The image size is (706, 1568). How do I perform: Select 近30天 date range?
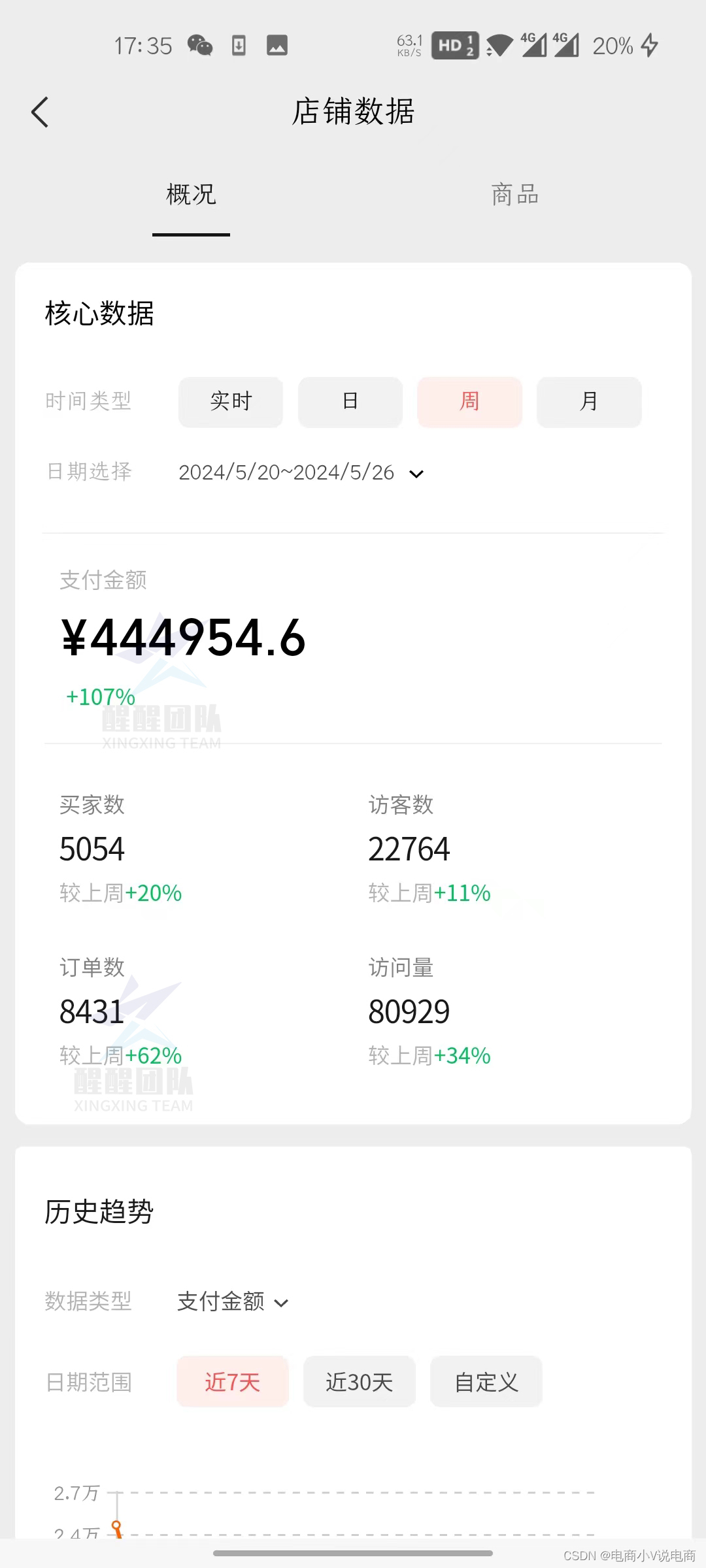pyautogui.click(x=359, y=1382)
